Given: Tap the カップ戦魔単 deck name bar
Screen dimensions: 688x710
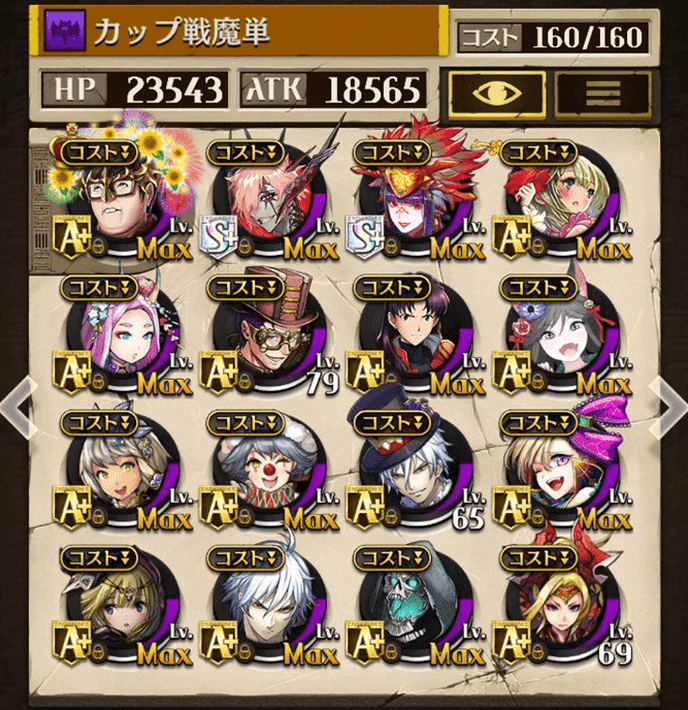Looking at the screenshot, I should pos(240,33).
